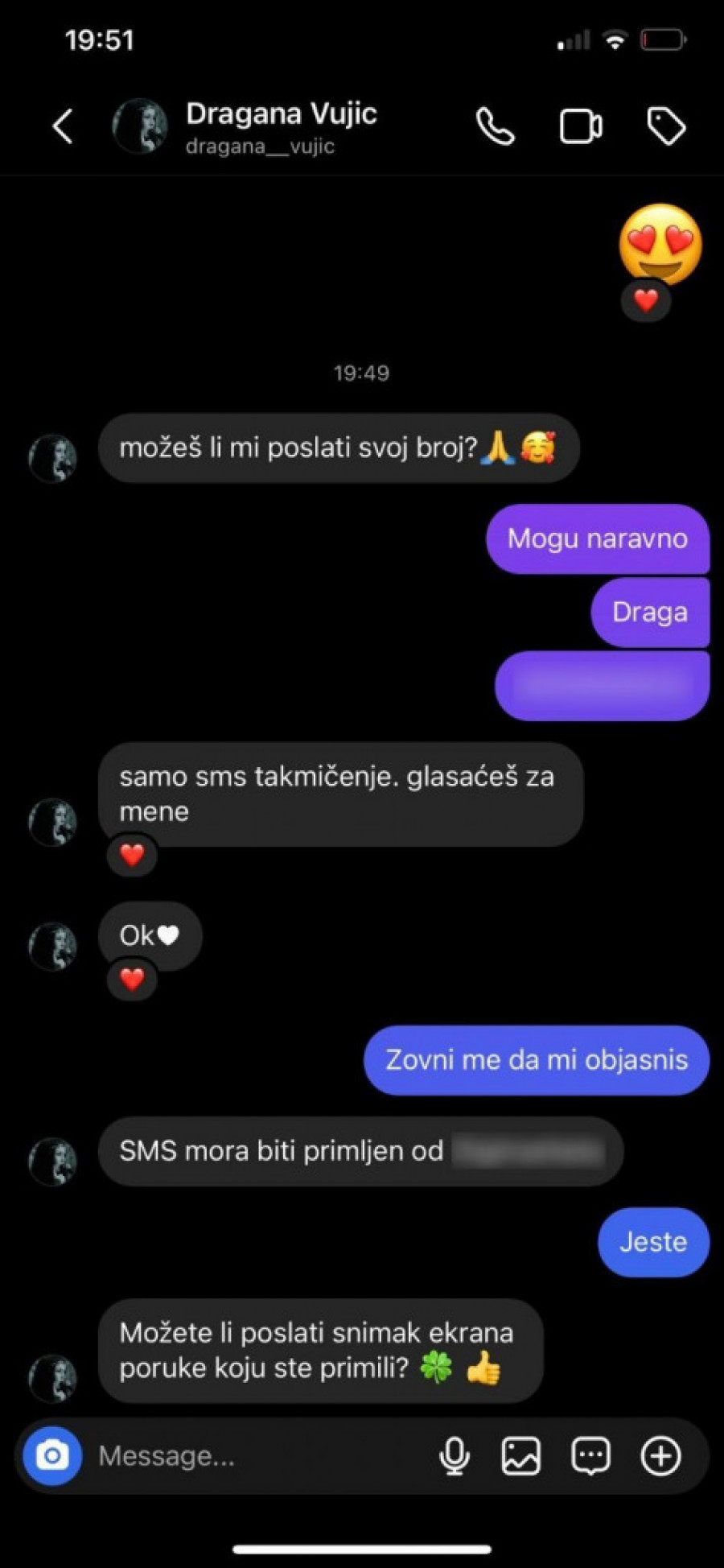
Task: View the heart reaction on 'Ok' message
Action: pos(132,979)
